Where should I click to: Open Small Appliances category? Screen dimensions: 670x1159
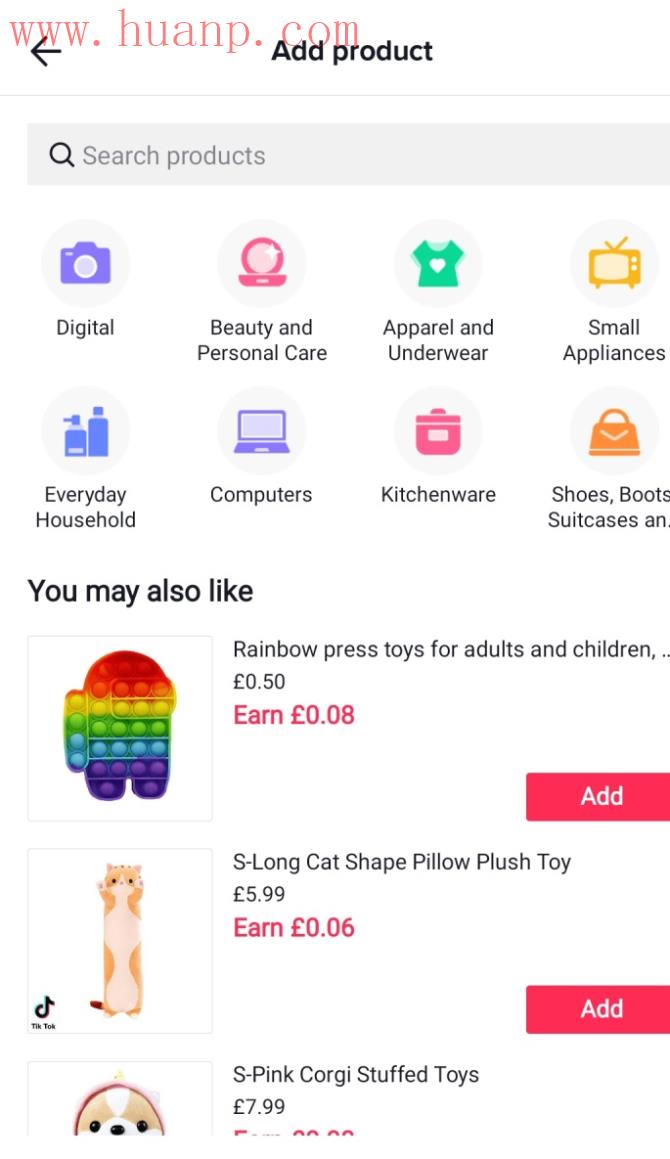tap(613, 264)
